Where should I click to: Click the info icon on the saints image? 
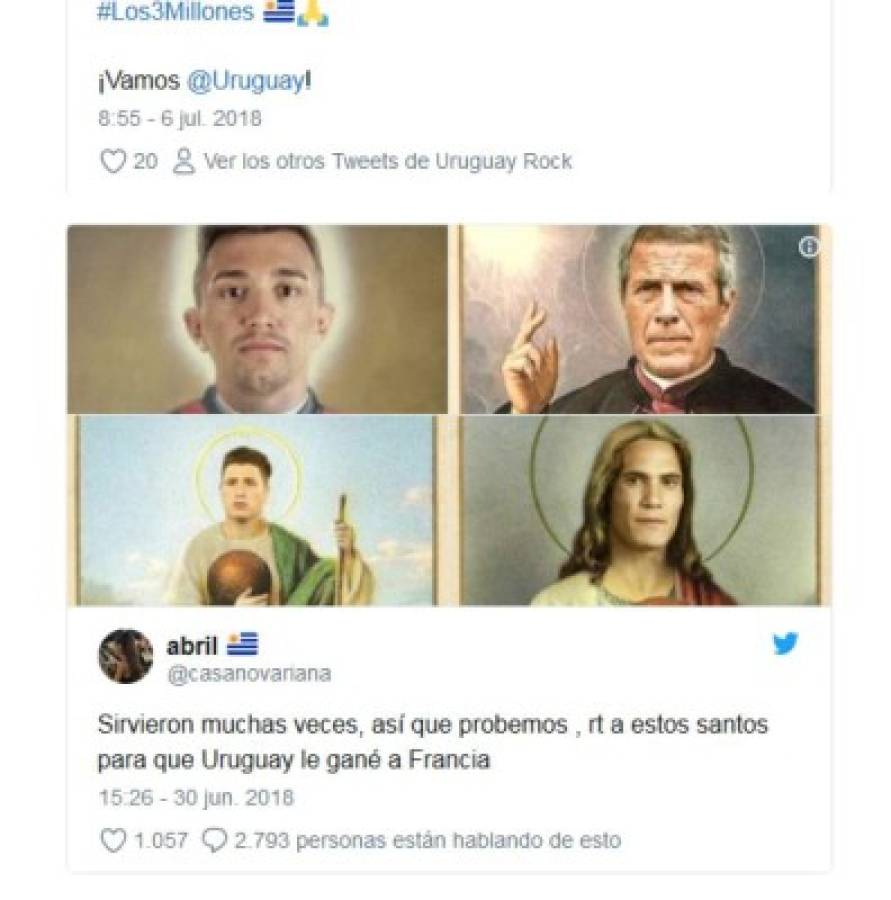[x=810, y=245]
